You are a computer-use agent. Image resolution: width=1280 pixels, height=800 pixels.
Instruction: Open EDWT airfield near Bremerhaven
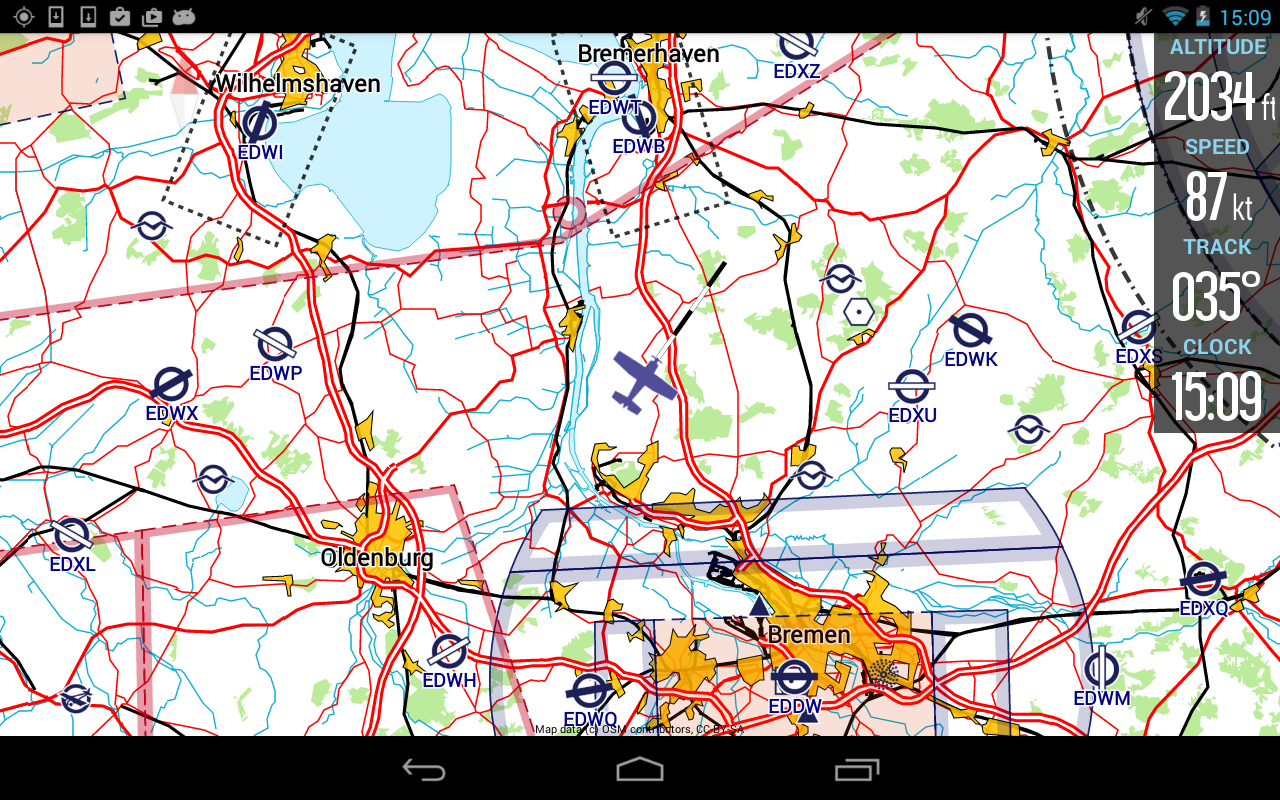pyautogui.click(x=613, y=79)
